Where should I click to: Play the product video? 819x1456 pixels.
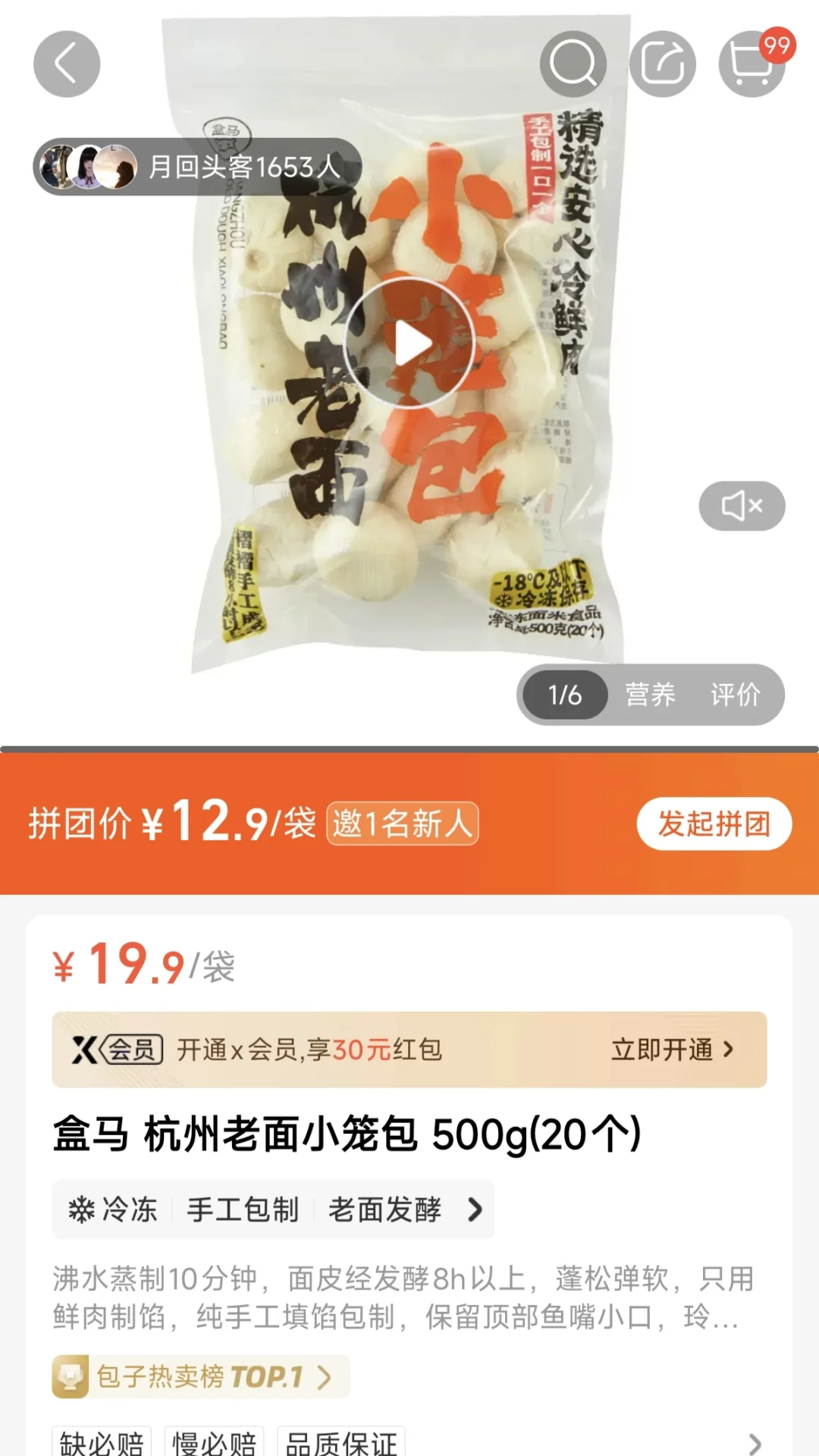click(409, 344)
